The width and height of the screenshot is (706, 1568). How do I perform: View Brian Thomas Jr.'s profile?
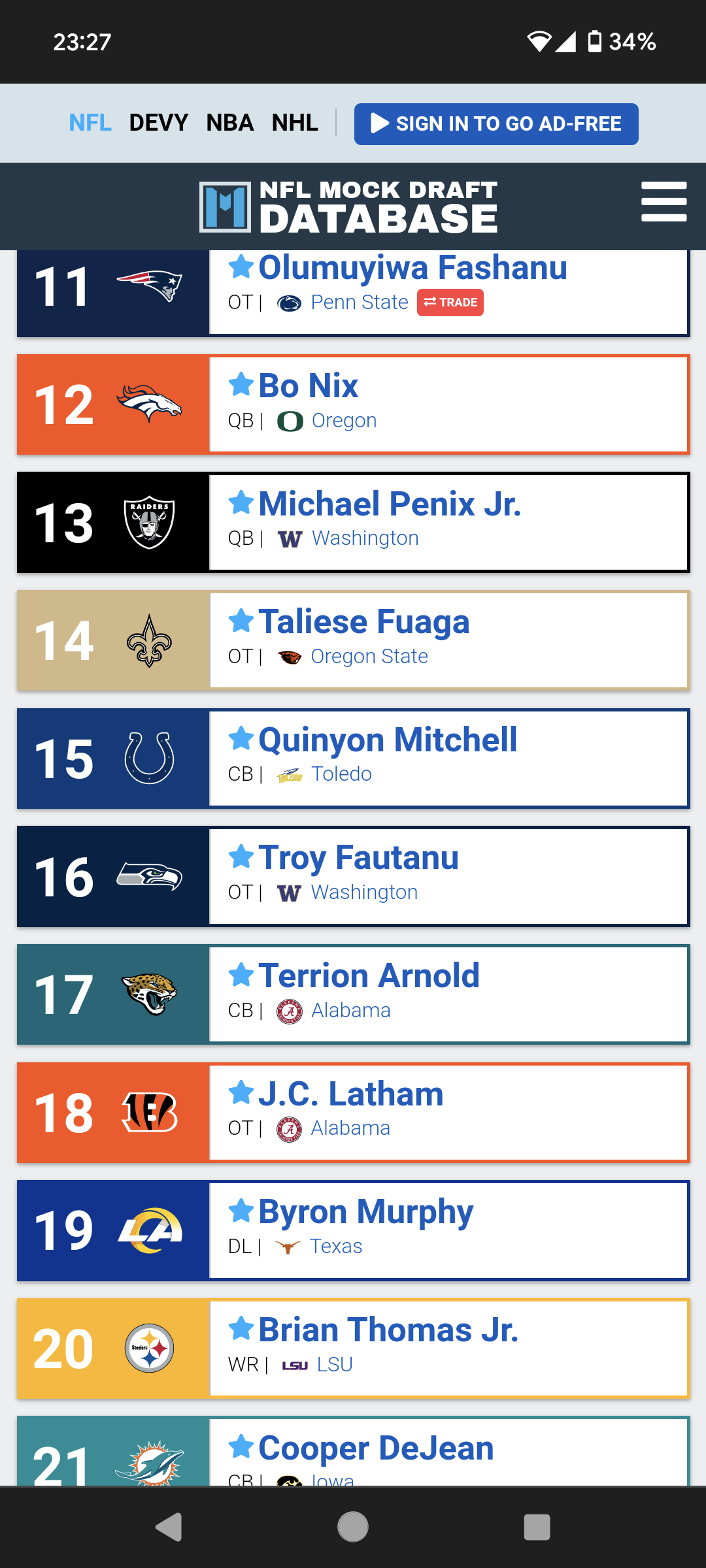click(388, 1330)
